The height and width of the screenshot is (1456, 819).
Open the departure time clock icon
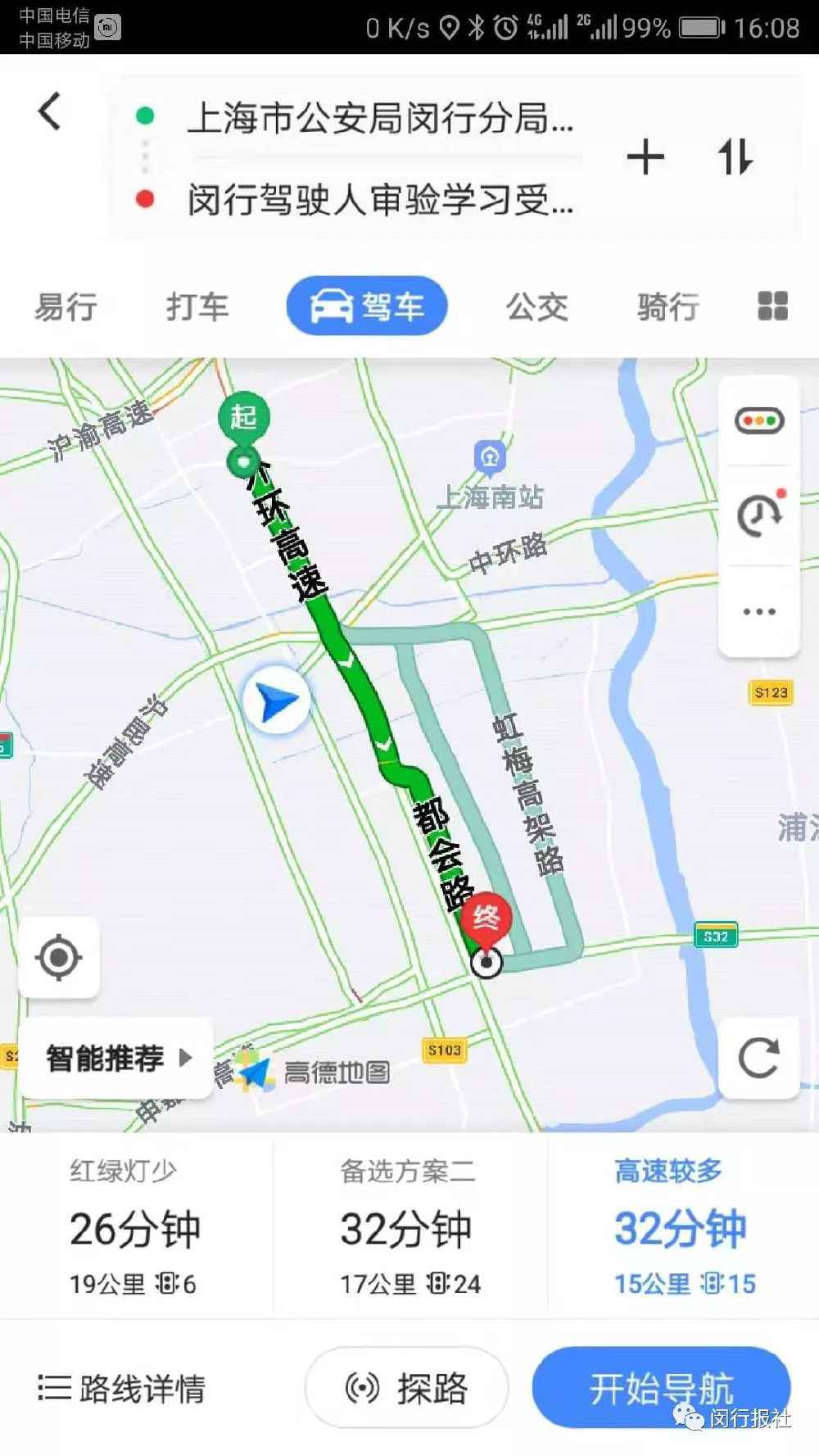759,516
